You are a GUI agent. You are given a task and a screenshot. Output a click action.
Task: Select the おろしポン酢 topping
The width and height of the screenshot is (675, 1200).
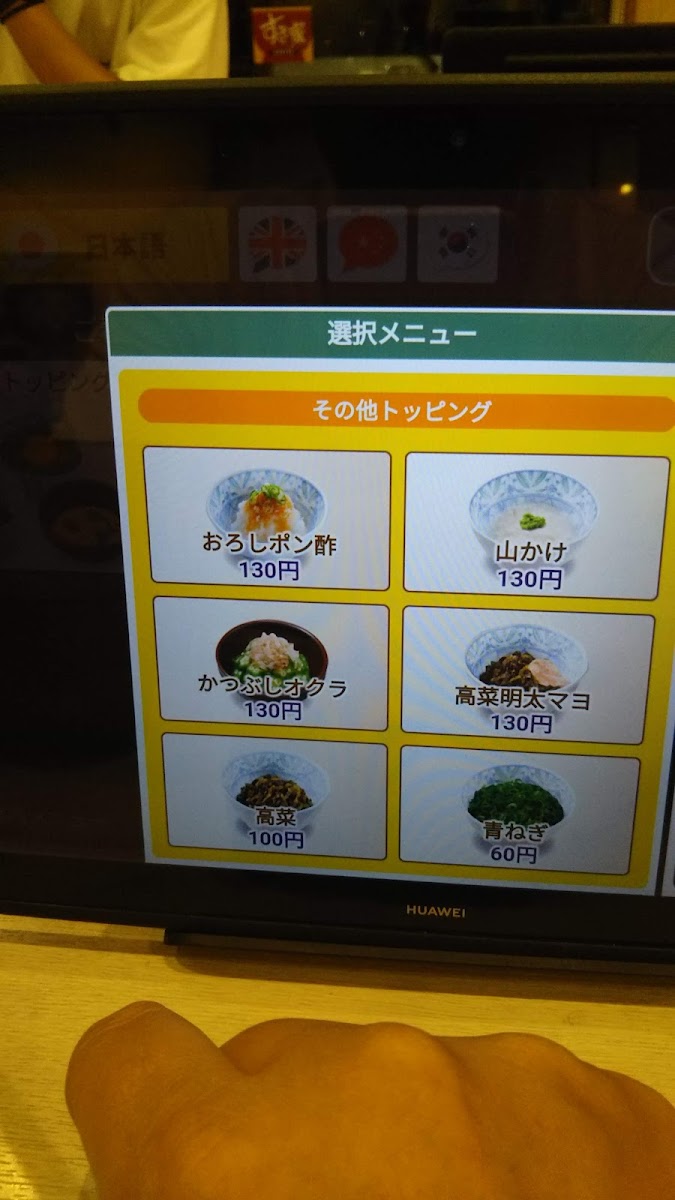[267, 518]
